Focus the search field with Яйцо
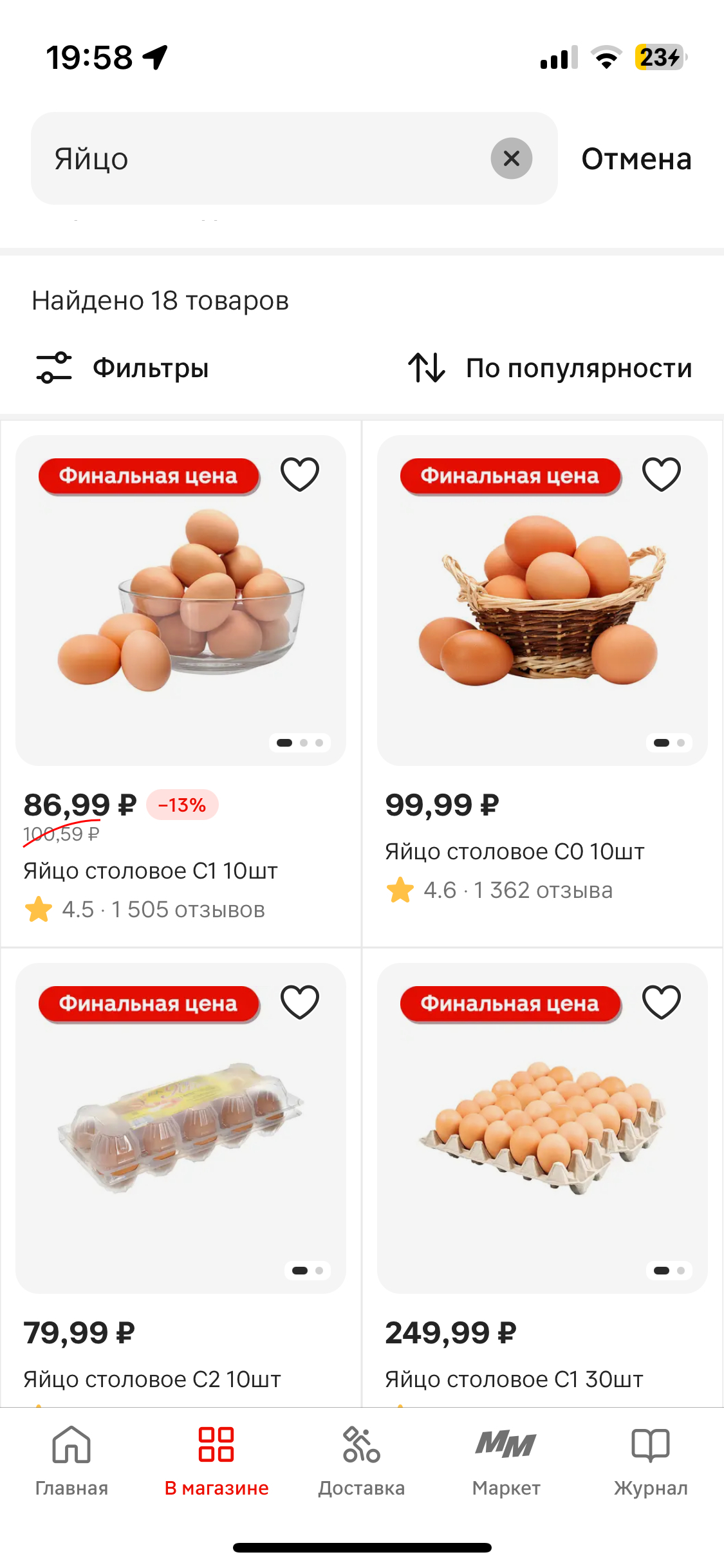The image size is (724, 1568). (x=257, y=159)
